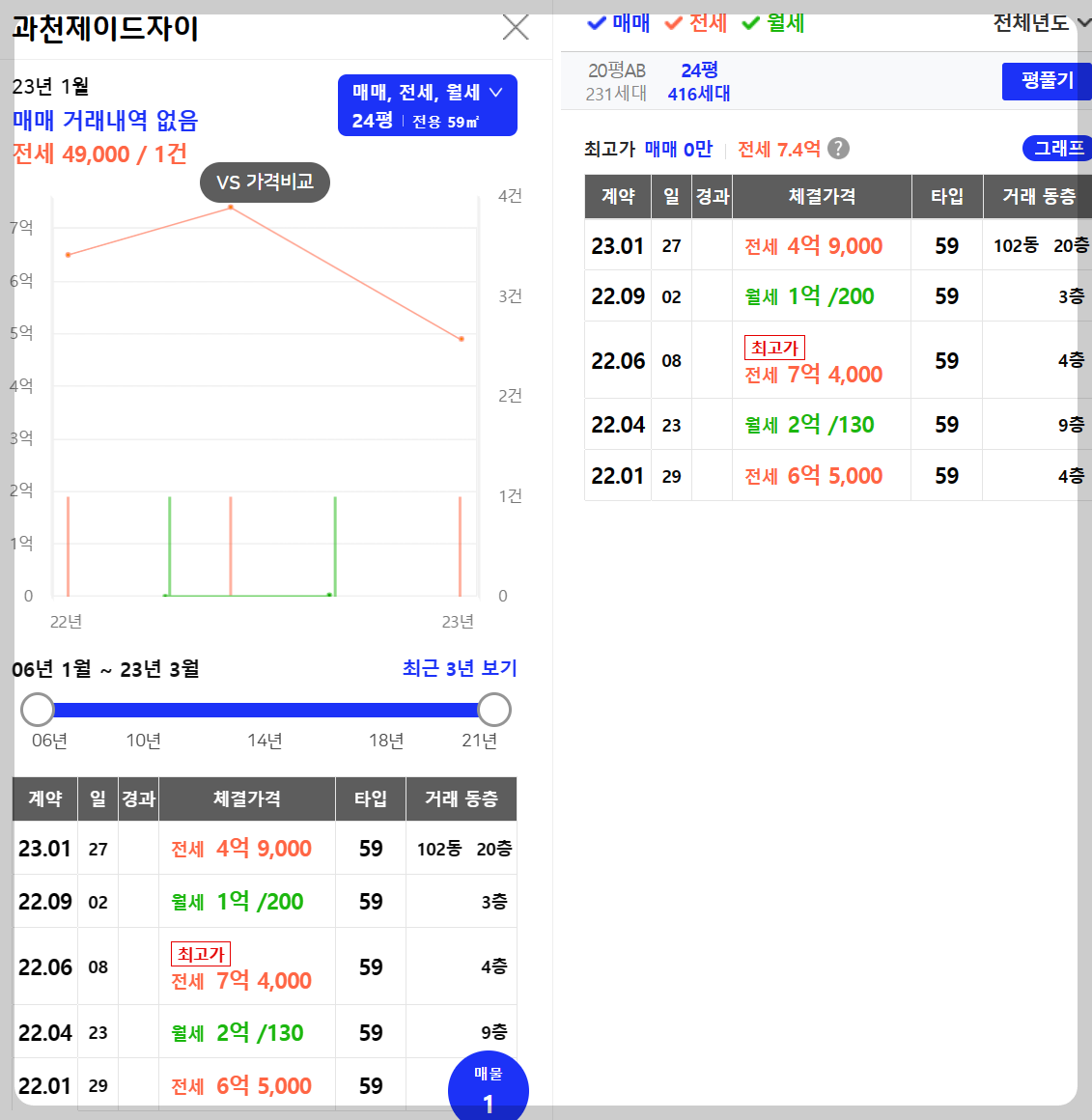This screenshot has height=1120, width=1092.
Task: Open the 전체년도 dropdown
Action: (1038, 23)
